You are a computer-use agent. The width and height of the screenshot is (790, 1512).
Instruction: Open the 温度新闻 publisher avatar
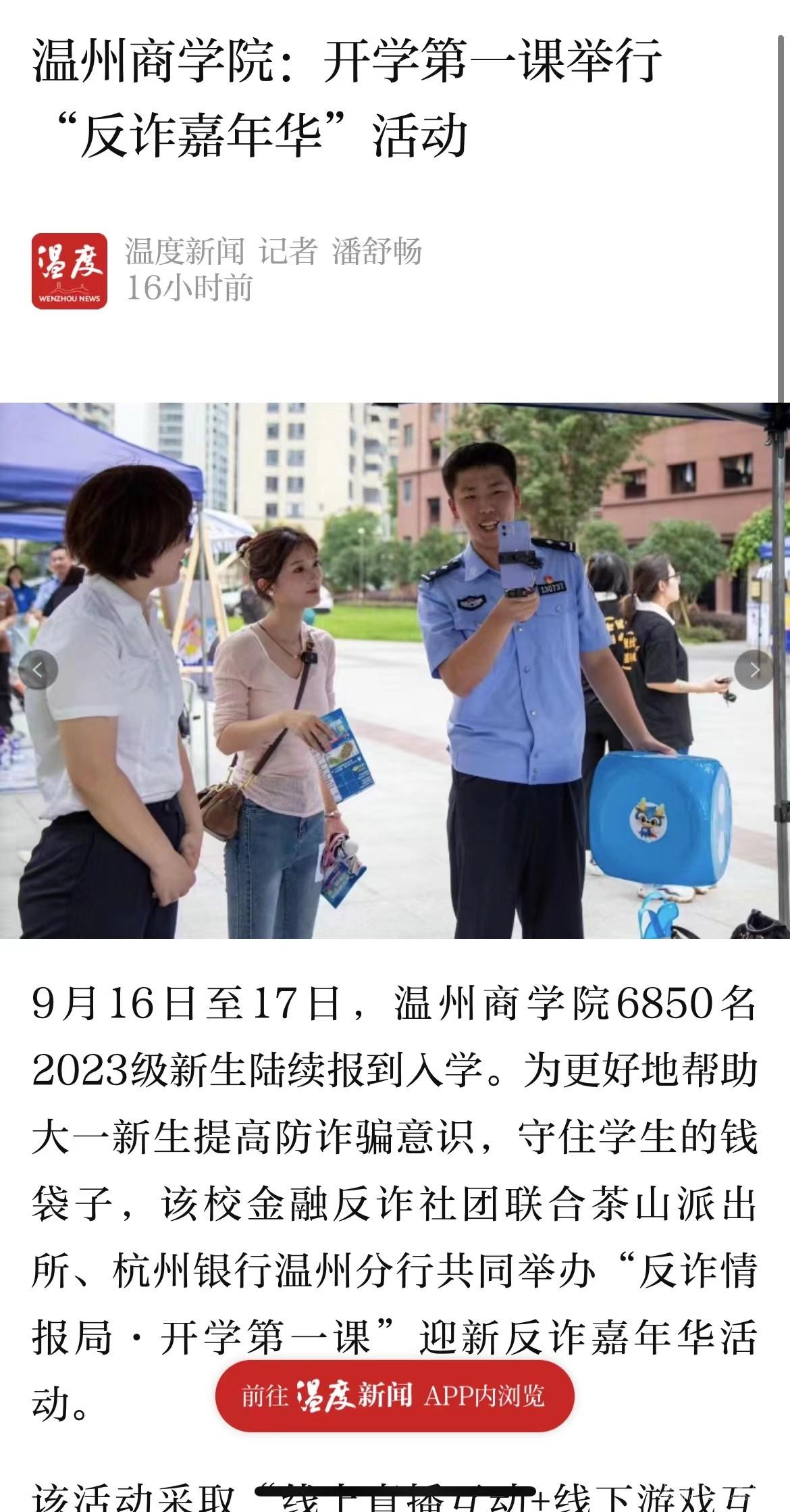coord(70,271)
